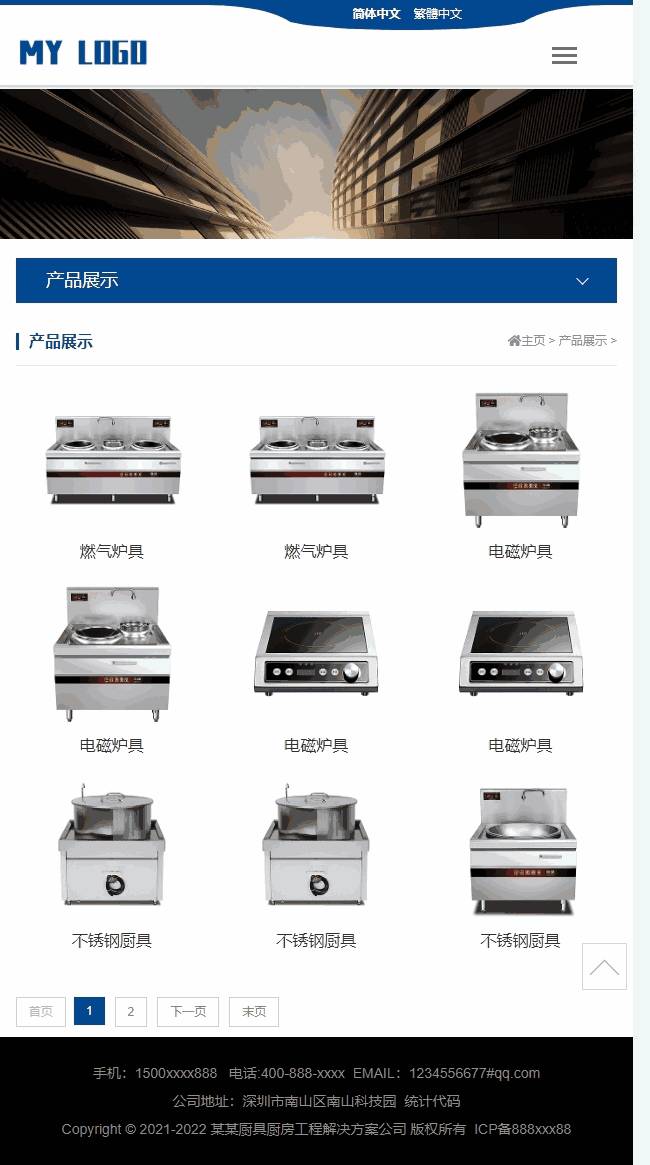650x1165 pixels.
Task: Open the hamburger menu
Action: pyautogui.click(x=564, y=55)
